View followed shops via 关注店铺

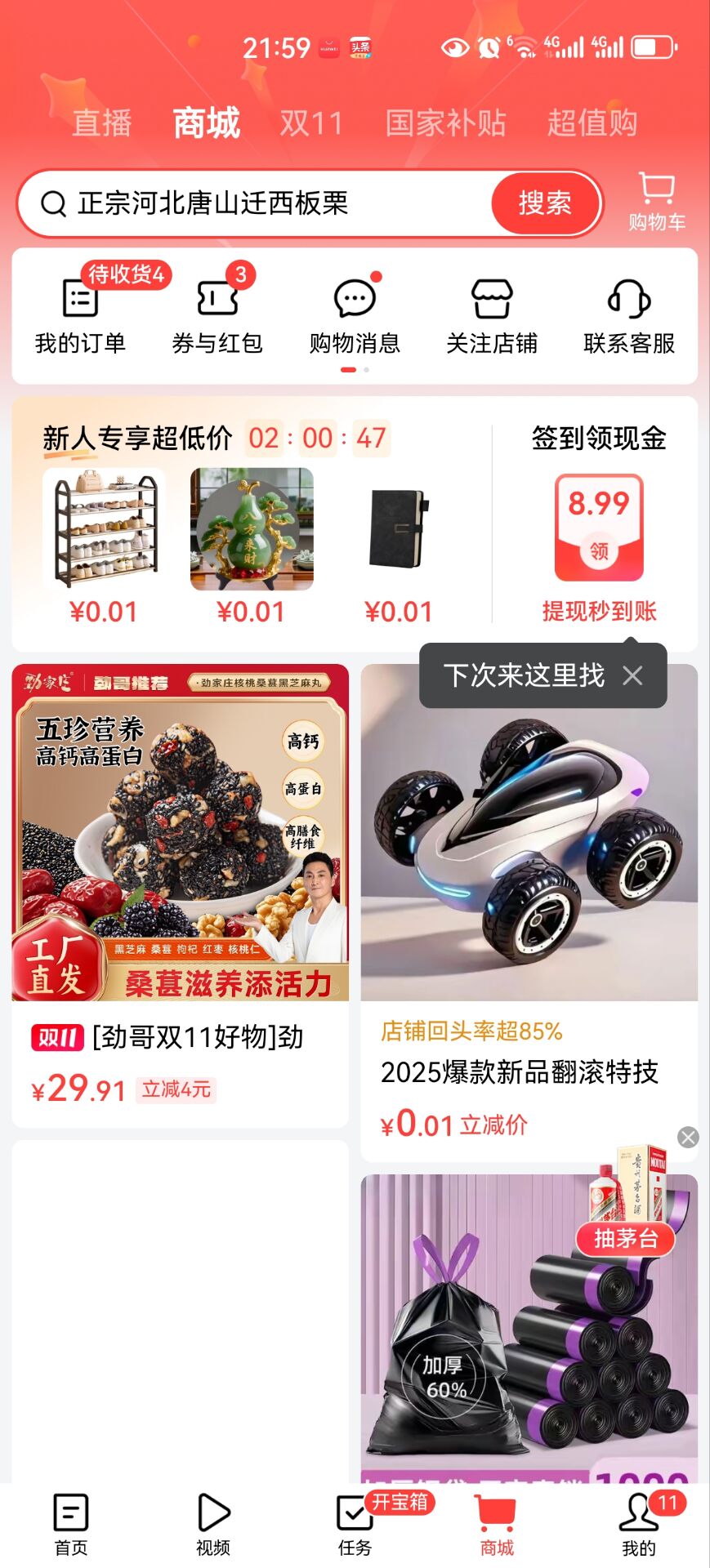[x=491, y=314]
